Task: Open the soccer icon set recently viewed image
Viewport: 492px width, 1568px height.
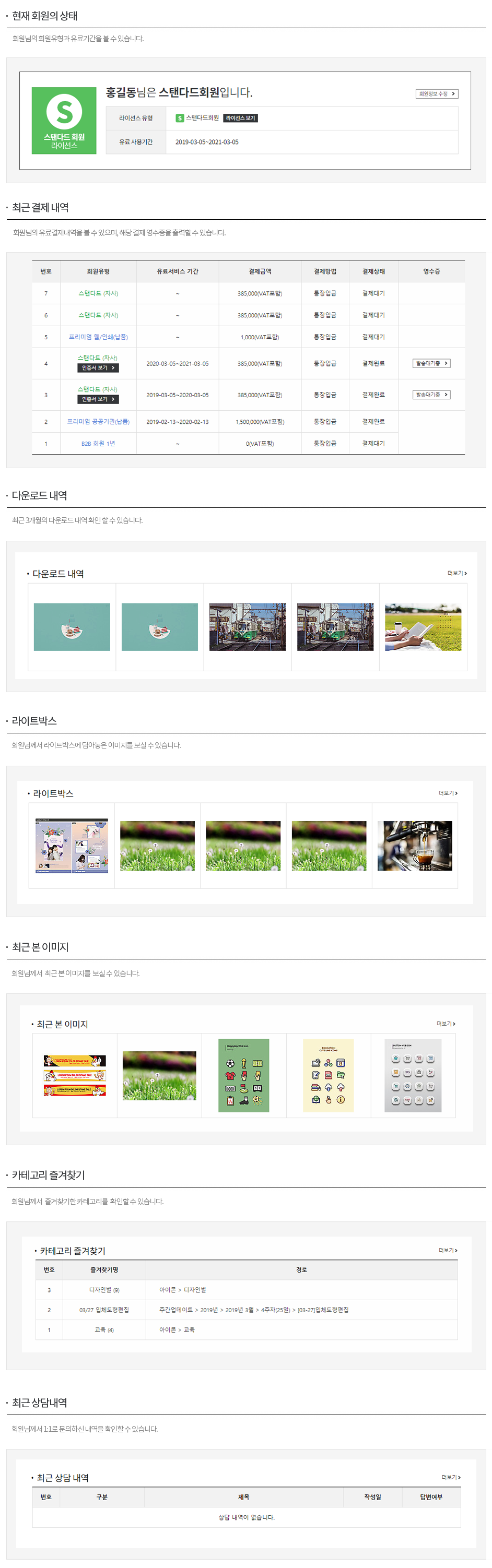Action: click(243, 1076)
